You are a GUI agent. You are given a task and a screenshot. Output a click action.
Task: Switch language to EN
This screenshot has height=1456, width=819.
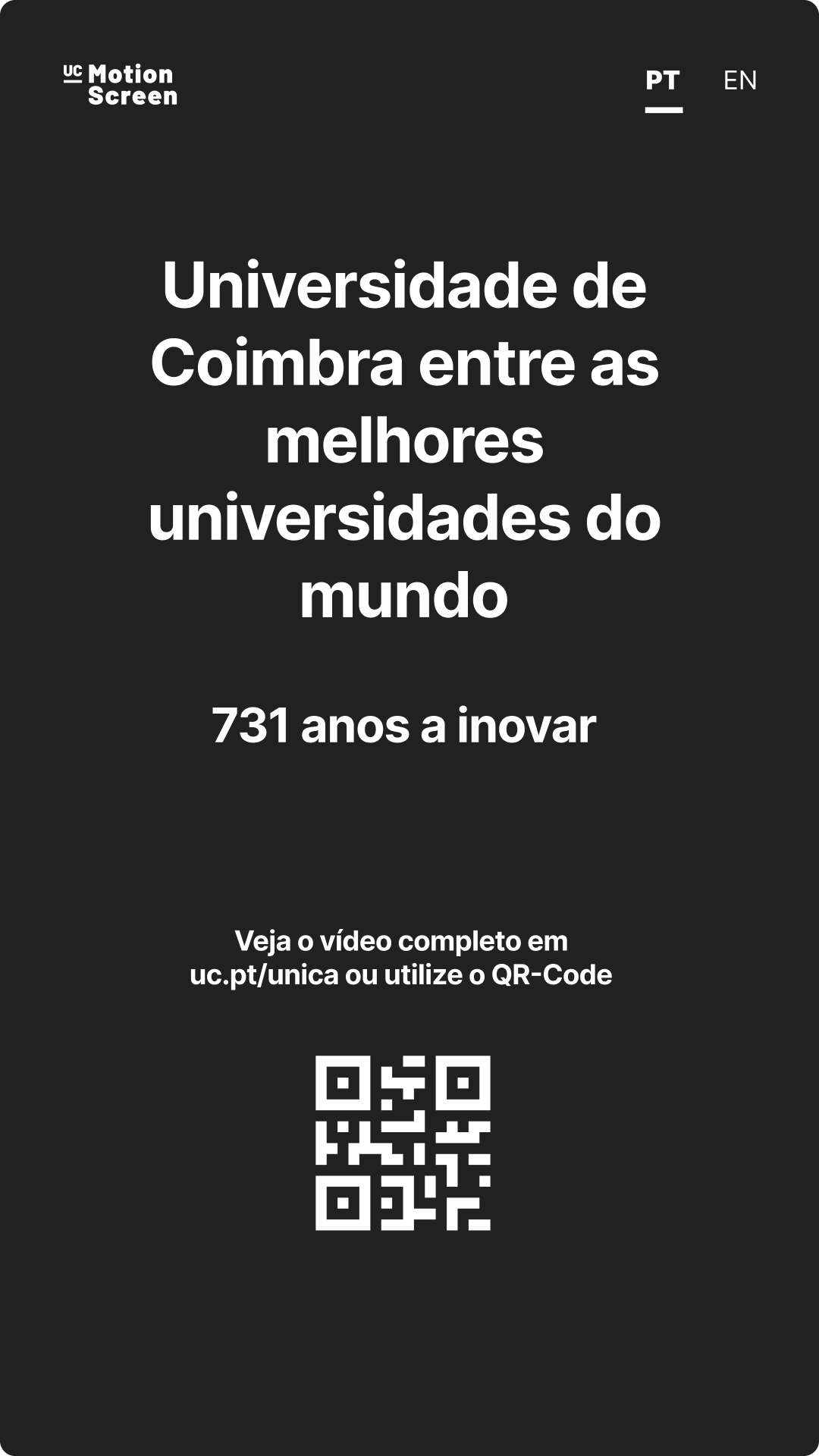(739, 80)
